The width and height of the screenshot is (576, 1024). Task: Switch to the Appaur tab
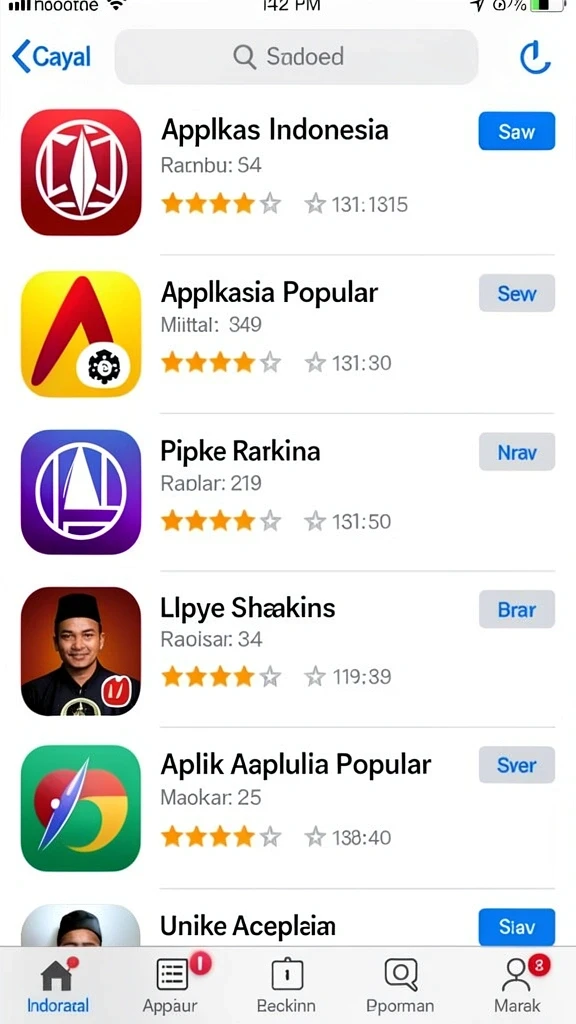point(171,985)
